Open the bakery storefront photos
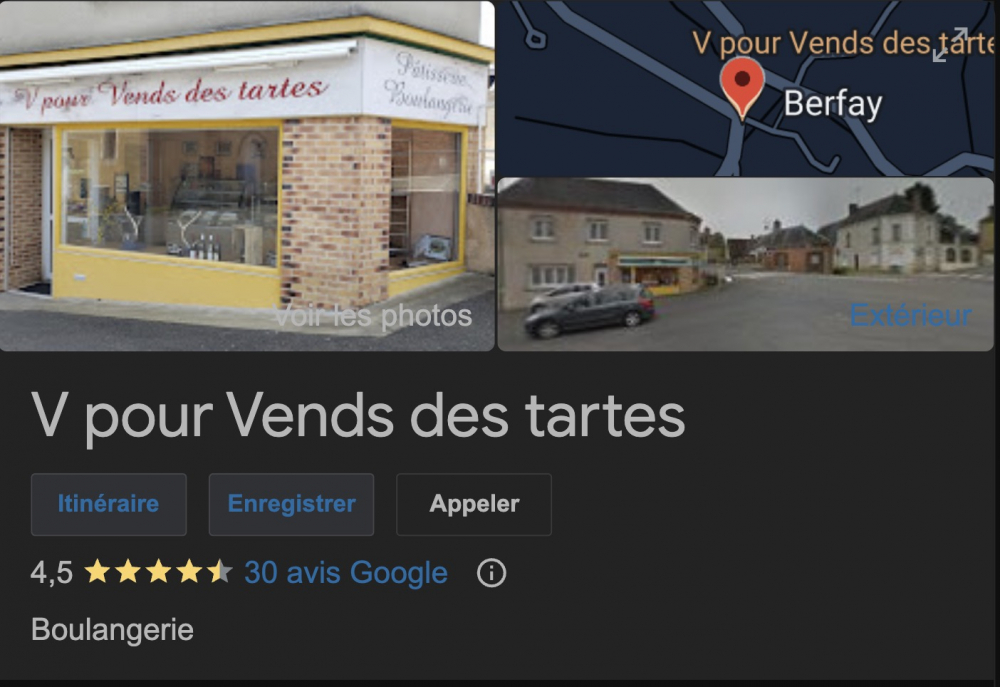Viewport: 1000px width, 687px height. tap(247, 175)
